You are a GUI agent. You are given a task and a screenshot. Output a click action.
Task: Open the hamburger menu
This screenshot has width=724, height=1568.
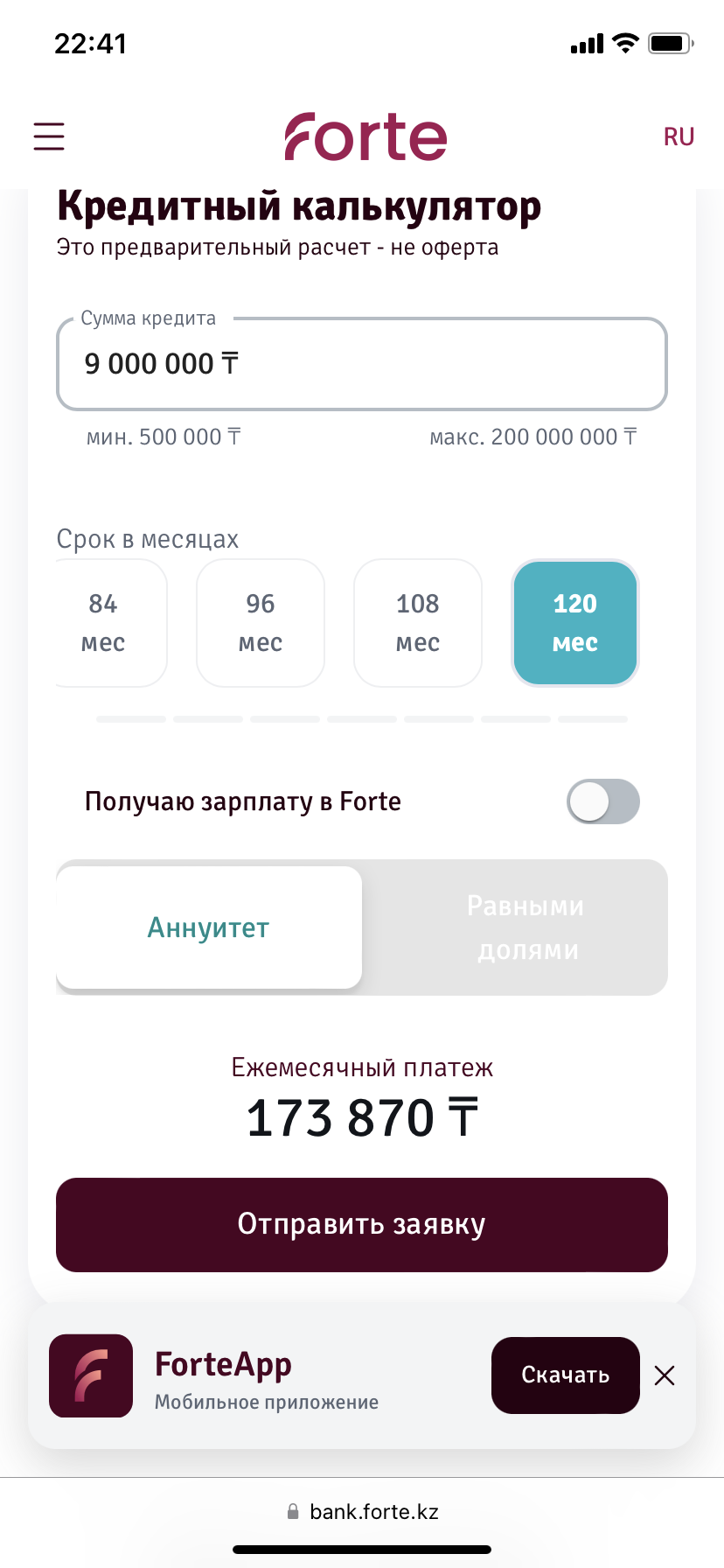click(49, 136)
